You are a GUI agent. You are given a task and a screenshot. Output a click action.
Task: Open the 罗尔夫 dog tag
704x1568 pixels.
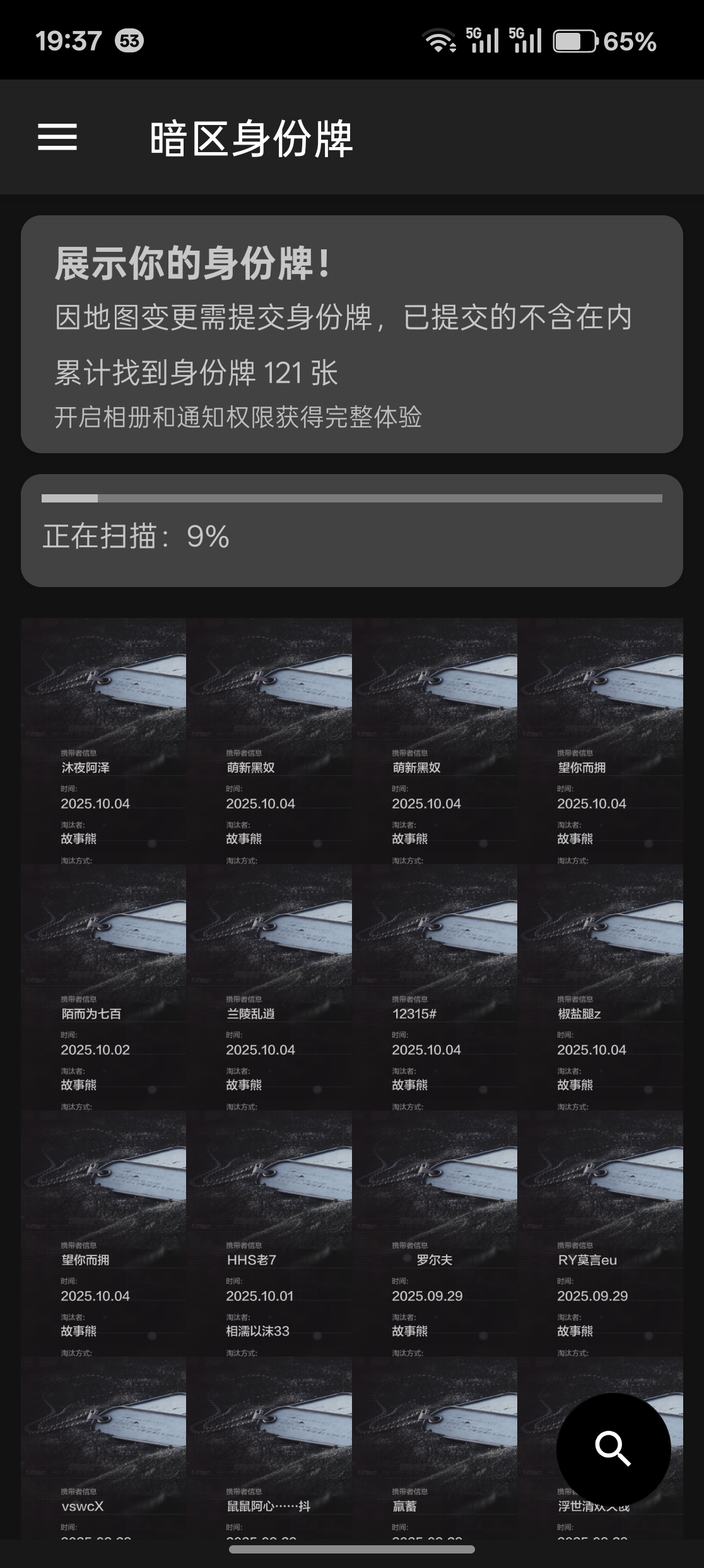[435, 1233]
